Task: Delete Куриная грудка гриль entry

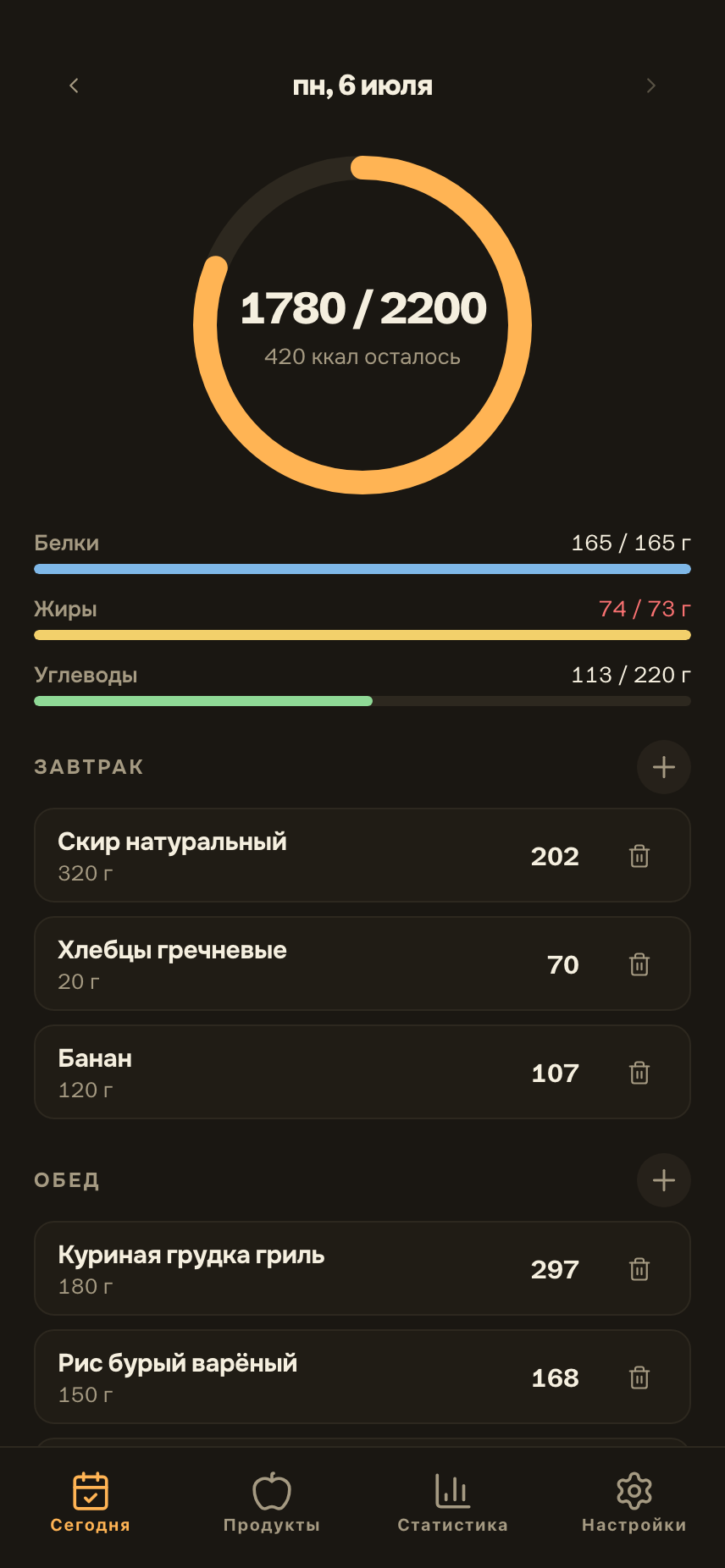Action: coord(639,1269)
